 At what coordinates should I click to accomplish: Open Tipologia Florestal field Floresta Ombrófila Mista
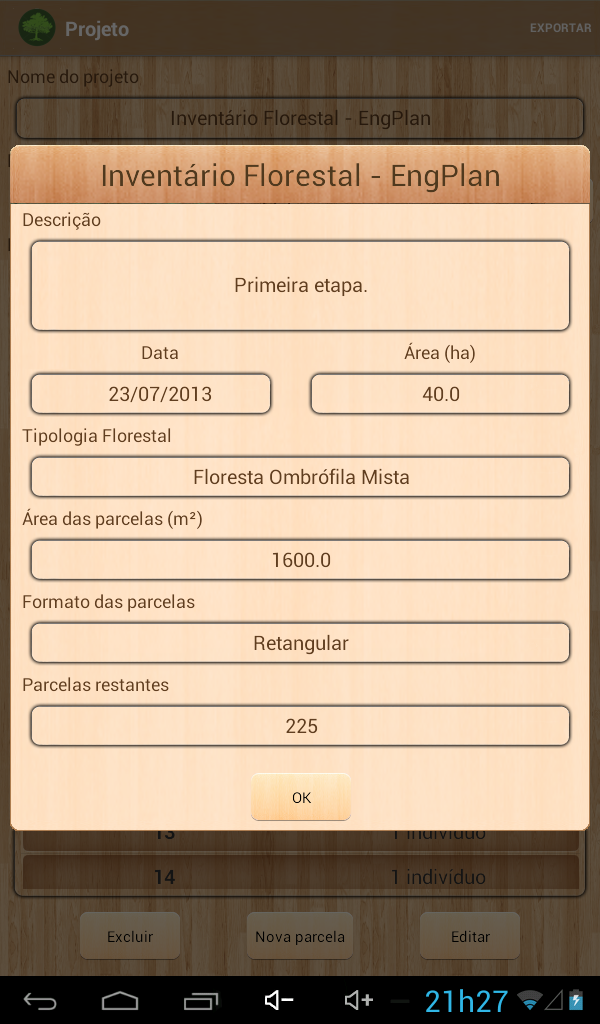[300, 477]
